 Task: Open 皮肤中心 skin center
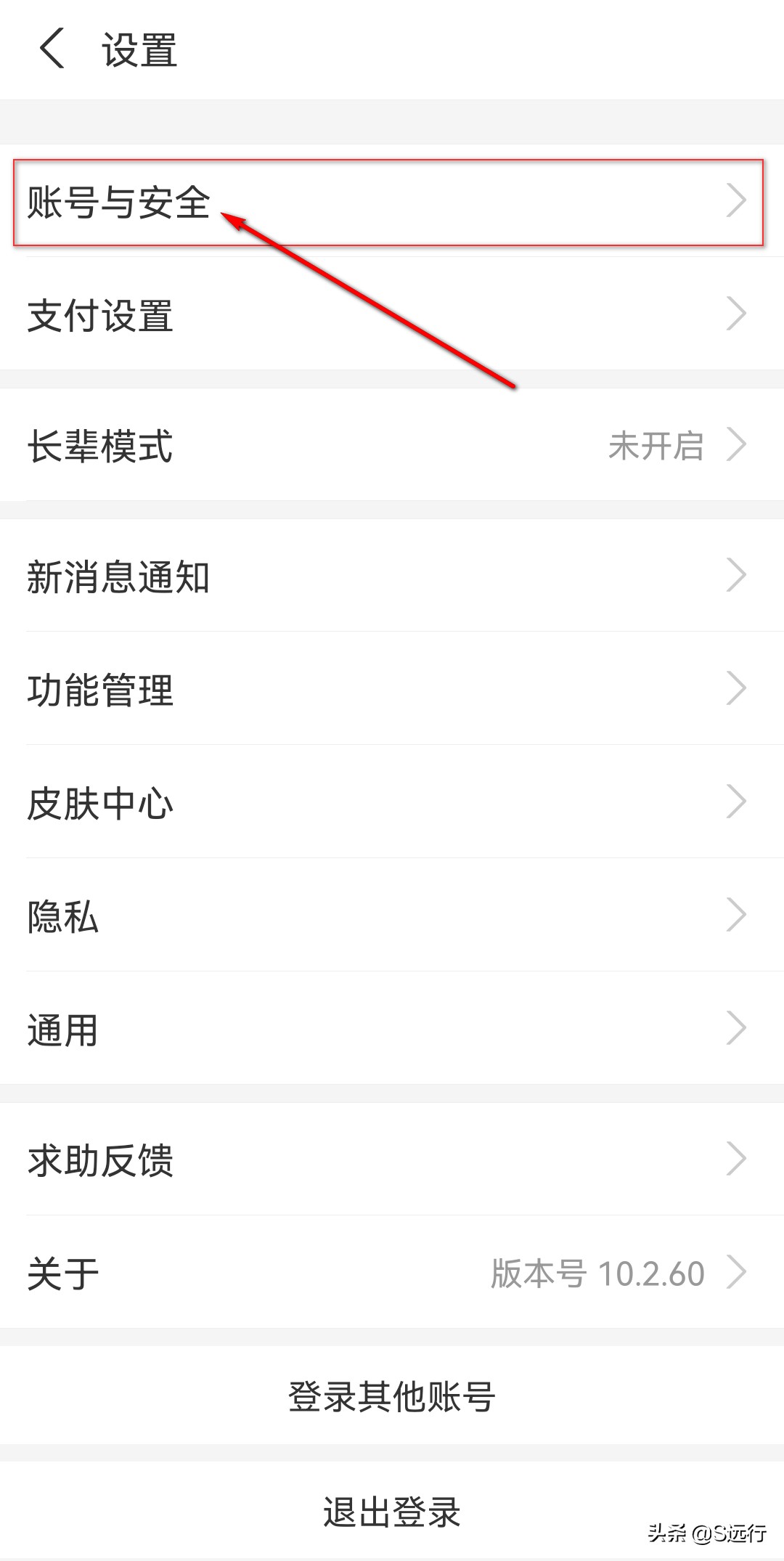[100, 803]
